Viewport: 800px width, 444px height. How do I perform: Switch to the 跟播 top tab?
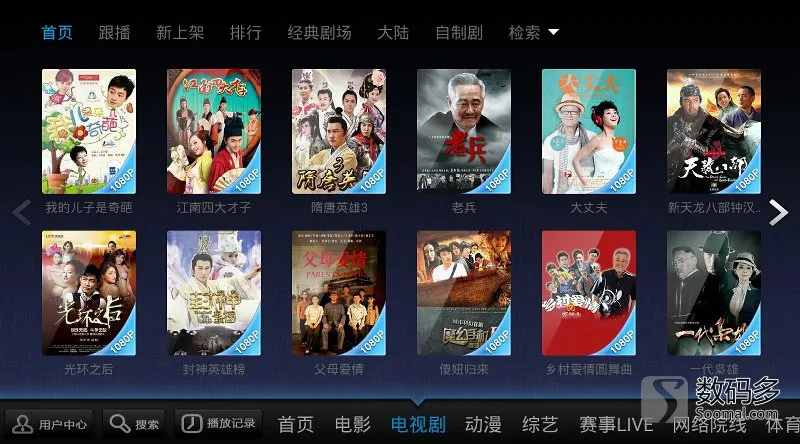(114, 33)
